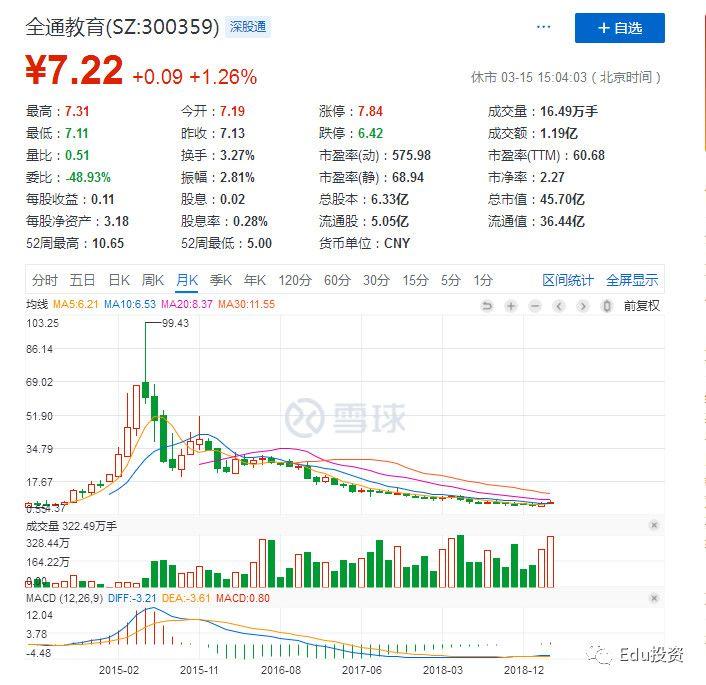Switch to the 周K chart
Image resolution: width=706 pixels, height=685 pixels.
point(152,280)
